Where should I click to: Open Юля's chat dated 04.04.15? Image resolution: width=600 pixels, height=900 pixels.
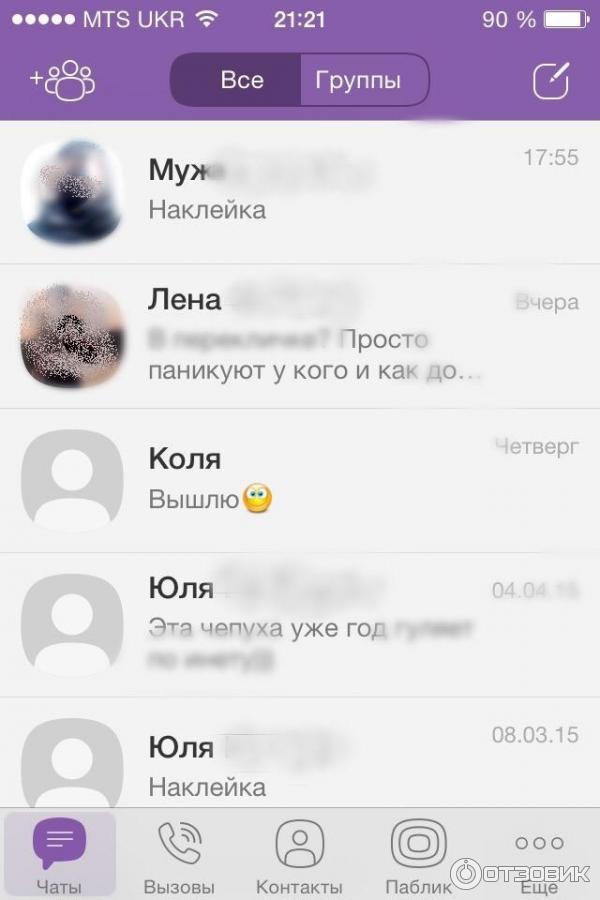coord(300,624)
